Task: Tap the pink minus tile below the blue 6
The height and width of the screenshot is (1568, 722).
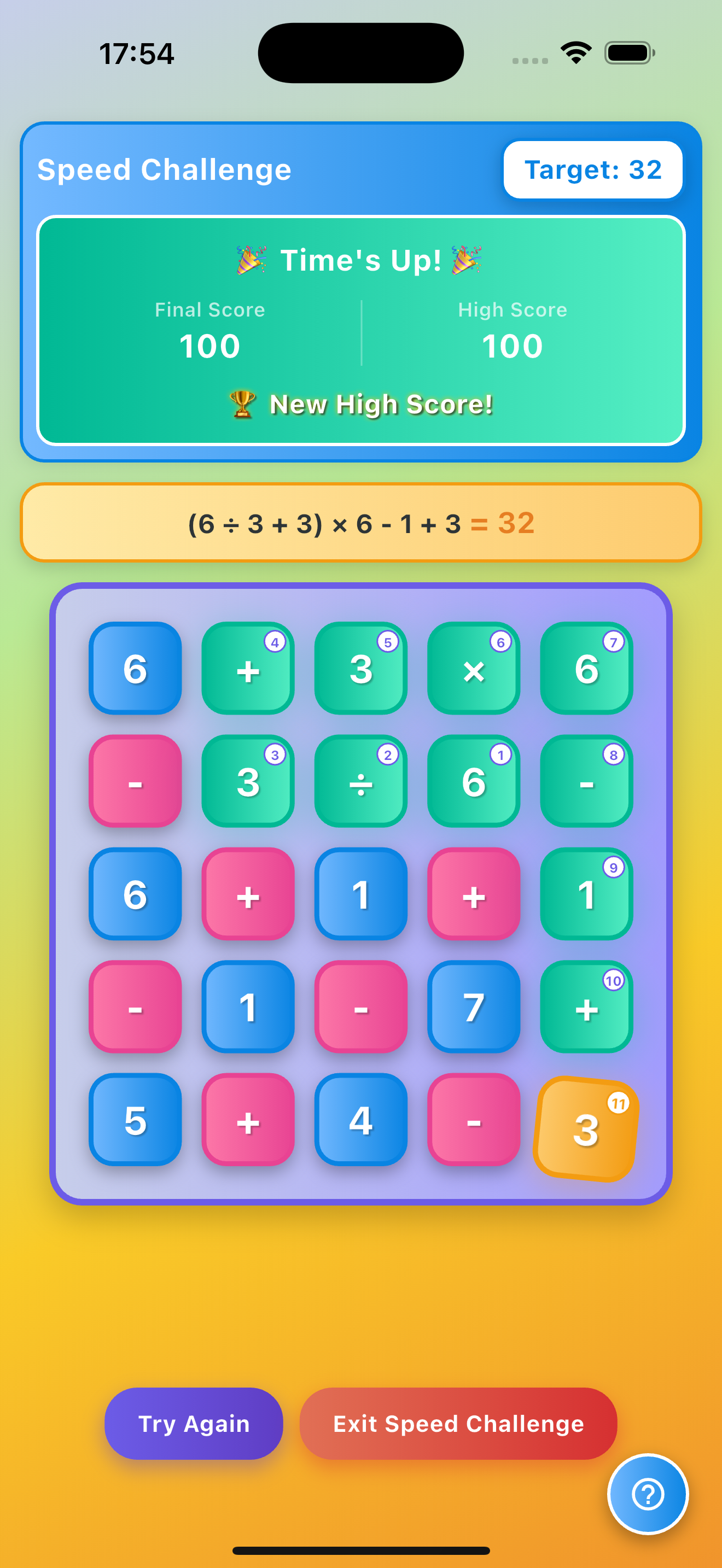Action: (135, 1008)
